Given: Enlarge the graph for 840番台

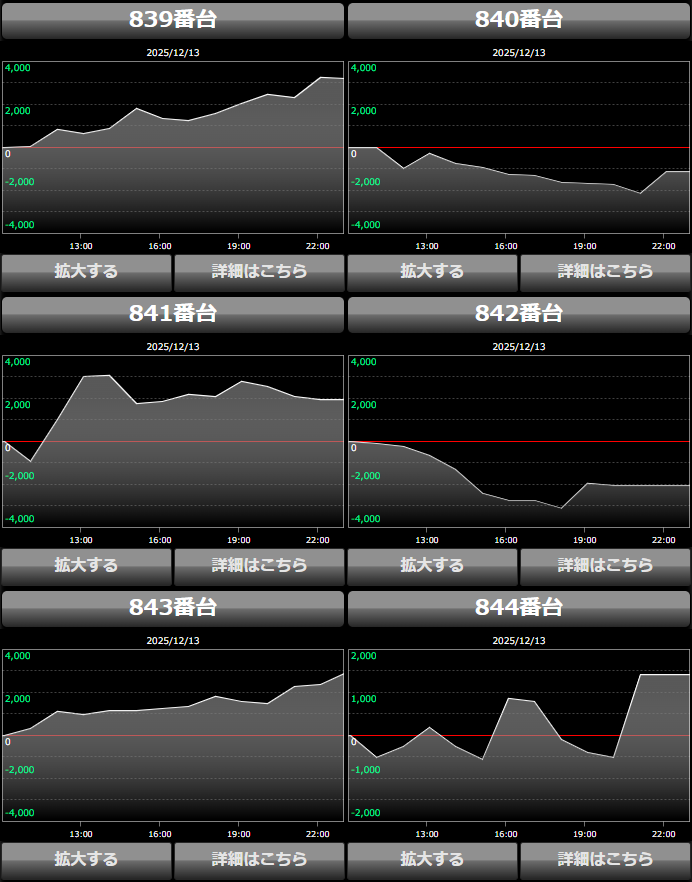Looking at the screenshot, I should coord(433,272).
